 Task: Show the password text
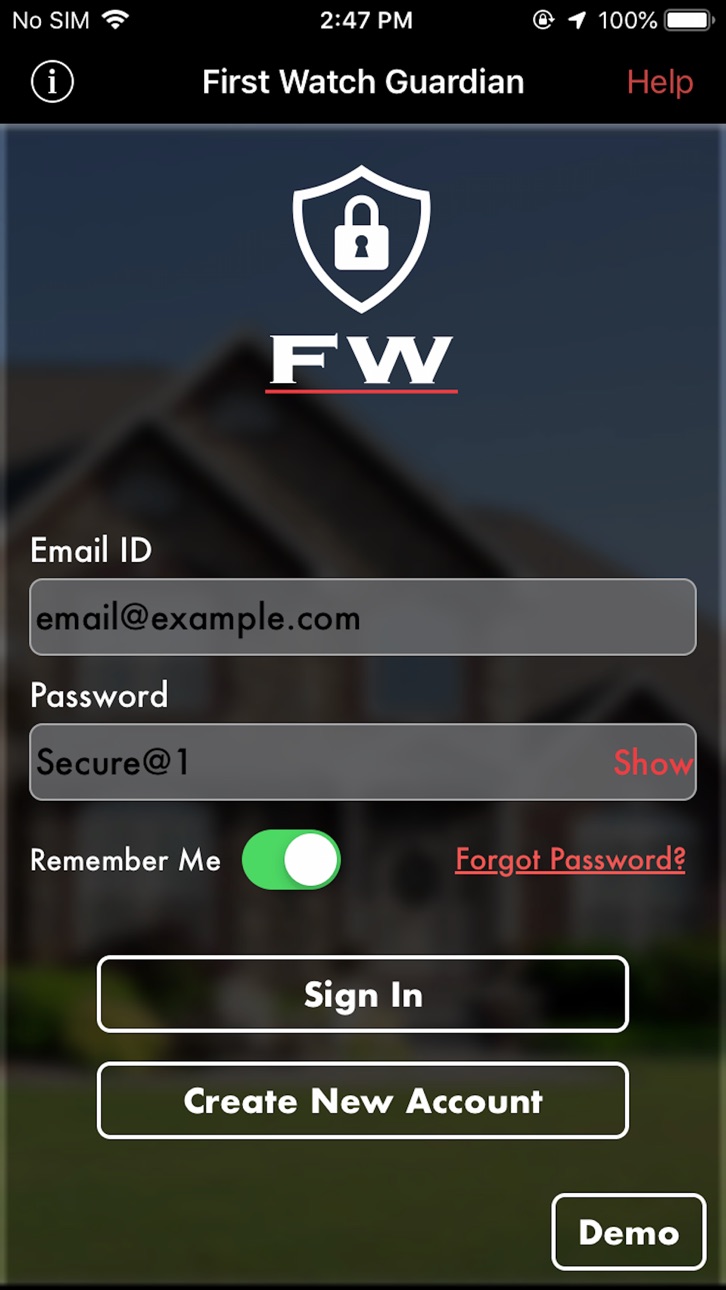(653, 763)
